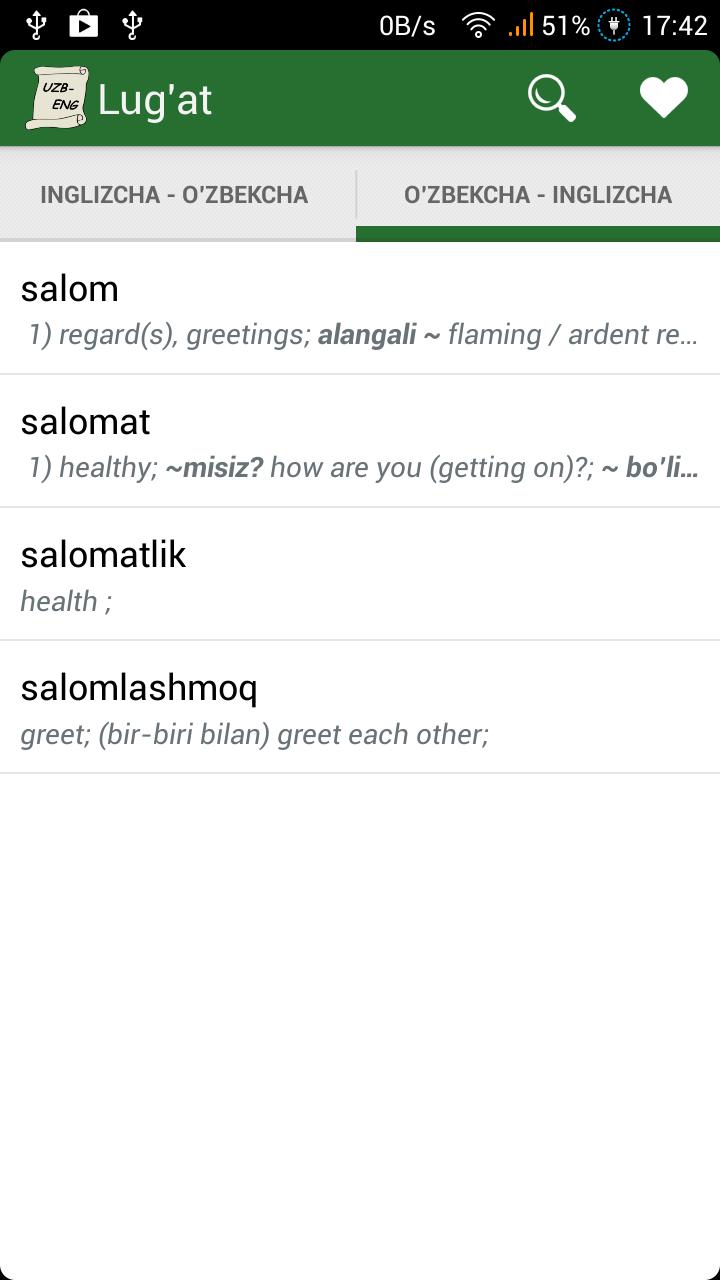Screen dimensions: 720x1280
Task: Switch to the INGLIZCHA - O'ZBEKCHA tab
Action: [174, 195]
